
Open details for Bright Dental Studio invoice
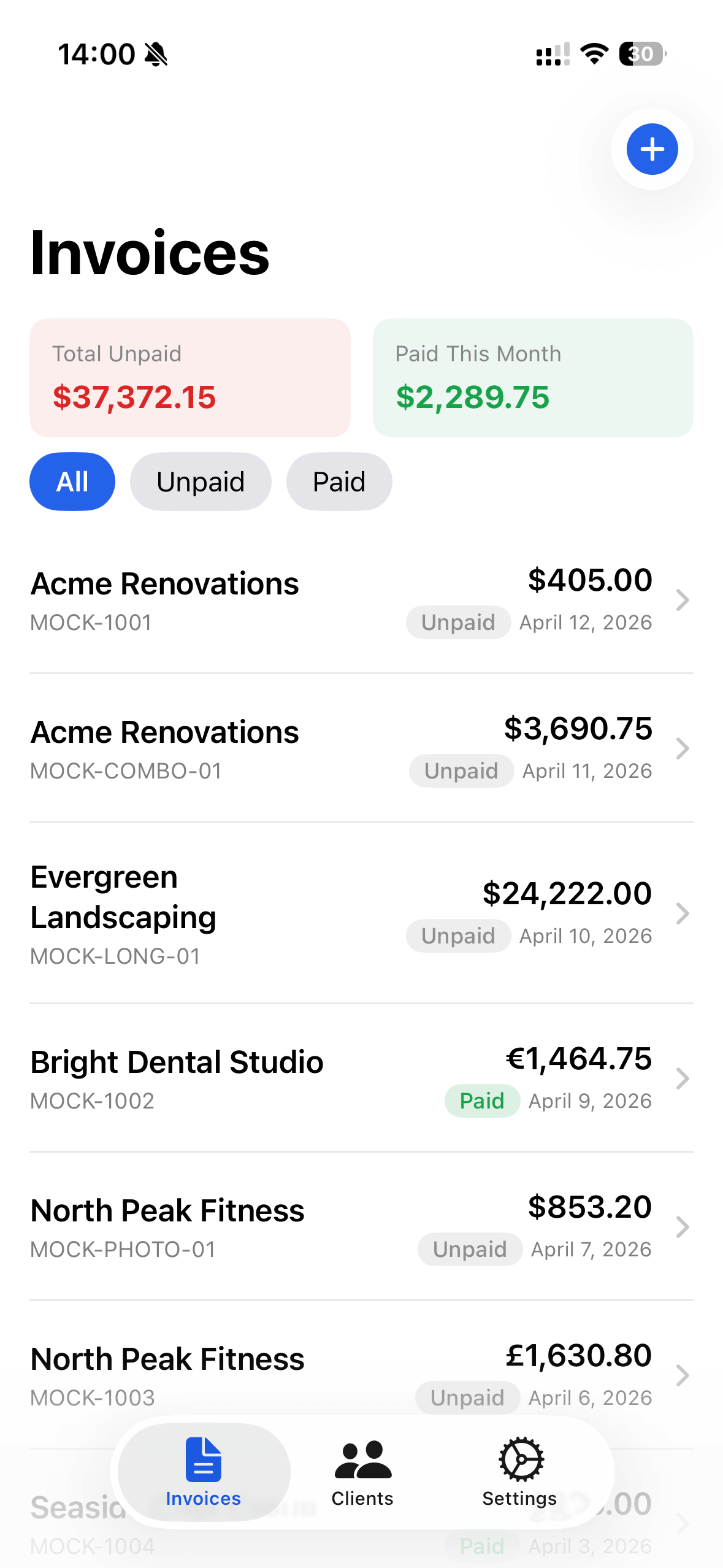[x=362, y=1078]
